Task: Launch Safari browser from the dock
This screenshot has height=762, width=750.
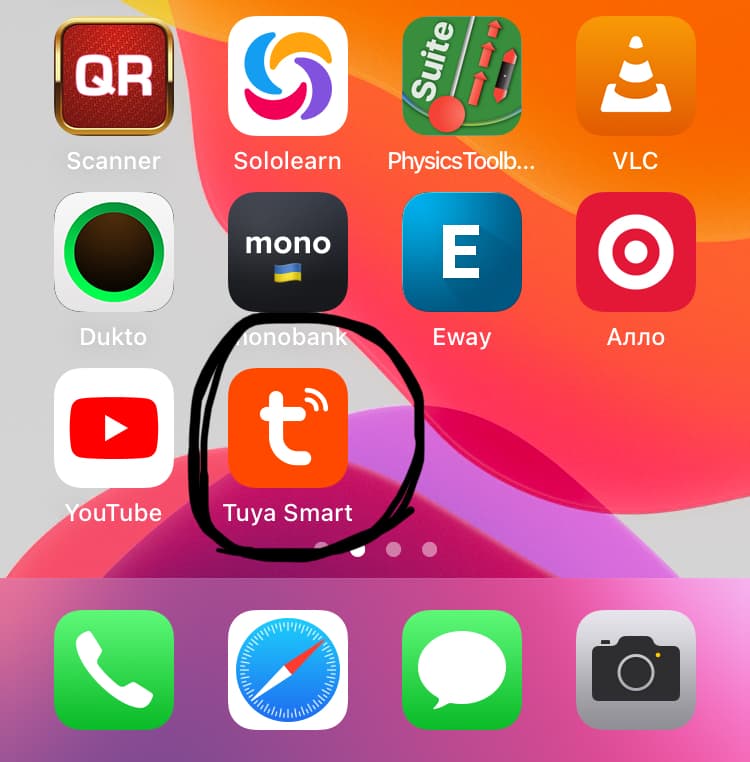Action: coord(288,670)
